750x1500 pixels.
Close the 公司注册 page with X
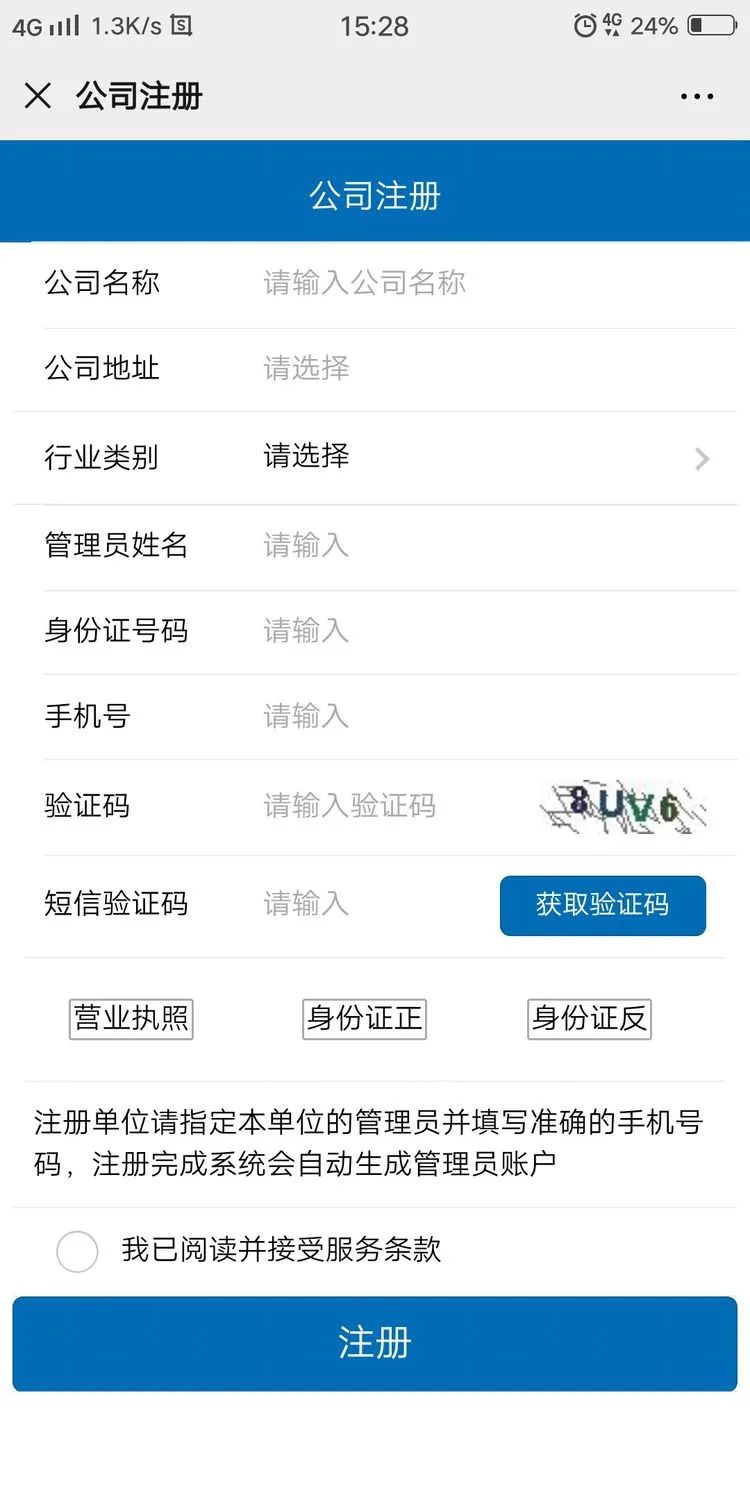tap(37, 96)
